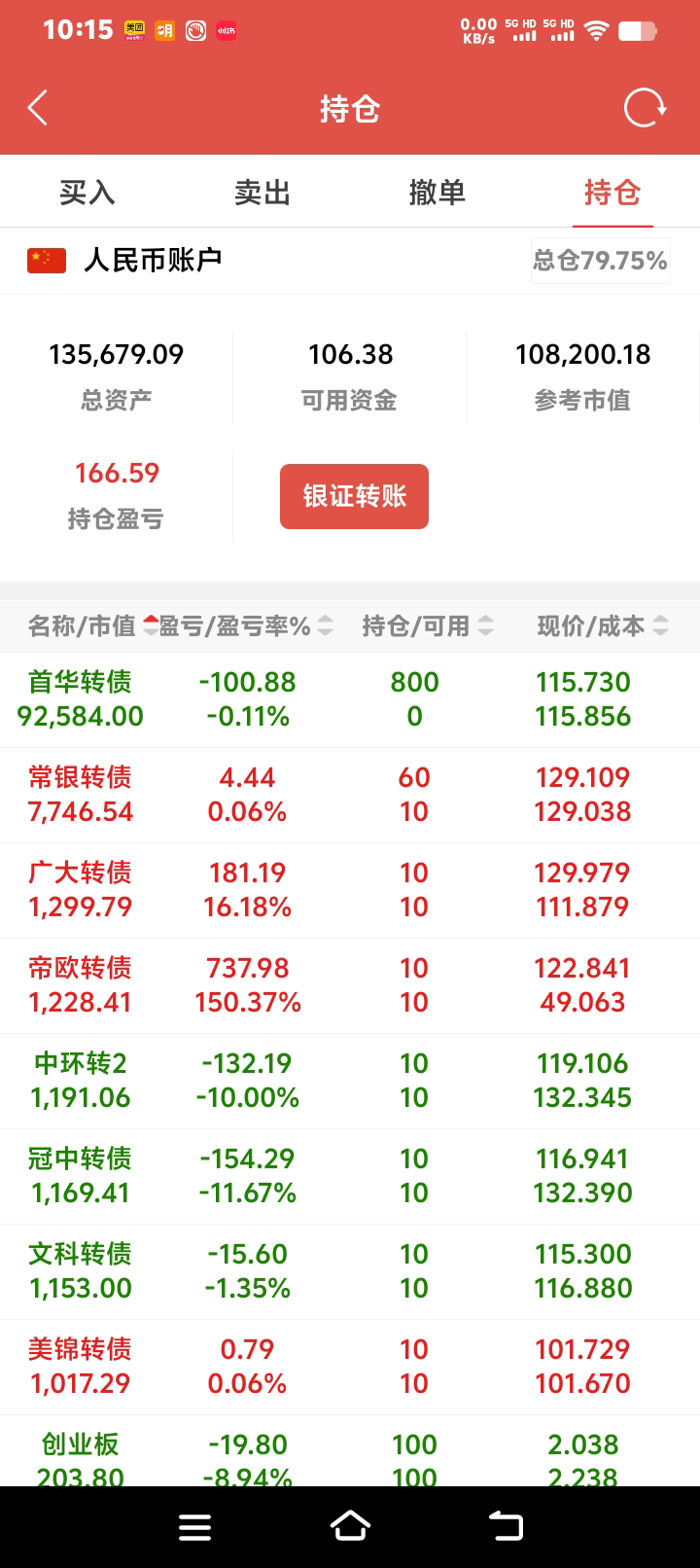Open the 撤单 tab

[437, 193]
